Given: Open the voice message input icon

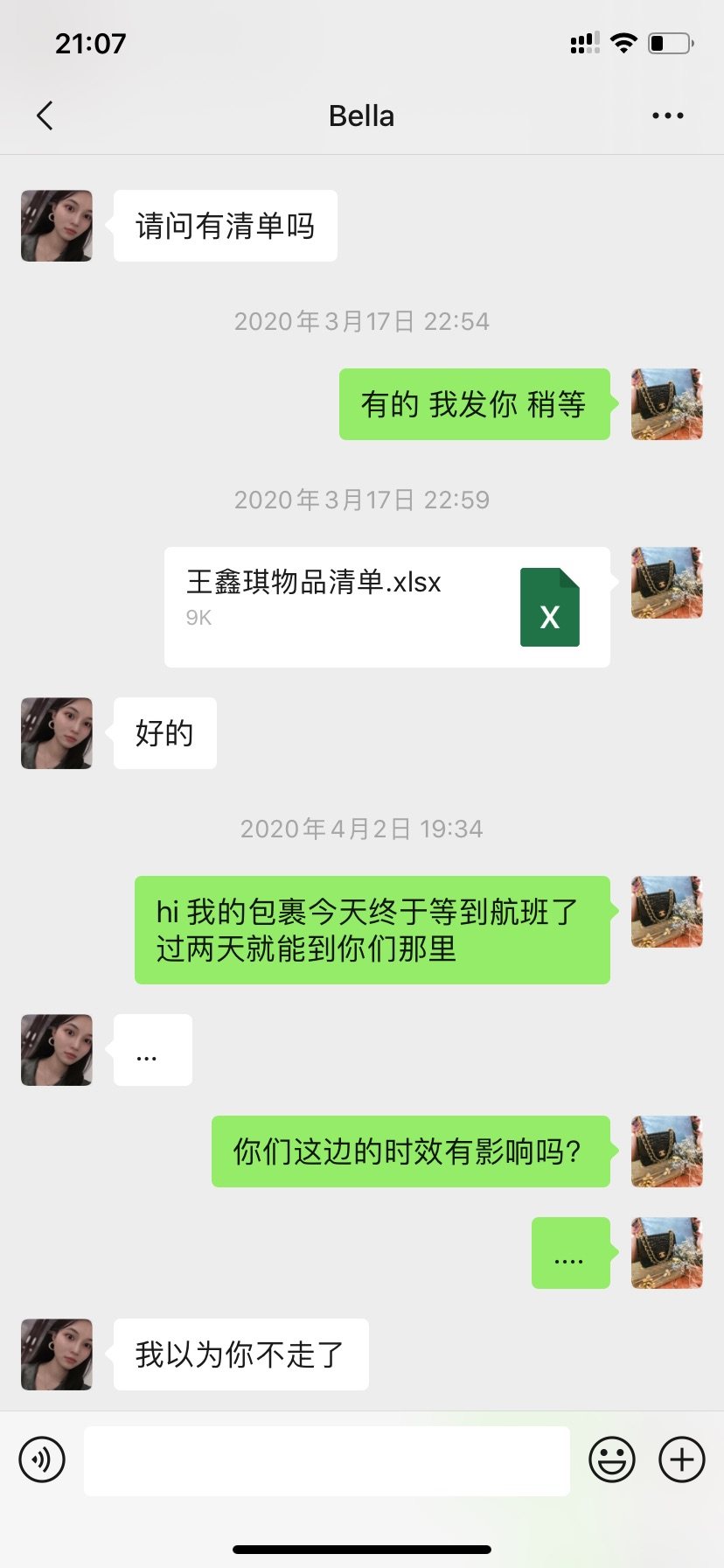Looking at the screenshot, I should click(42, 1459).
